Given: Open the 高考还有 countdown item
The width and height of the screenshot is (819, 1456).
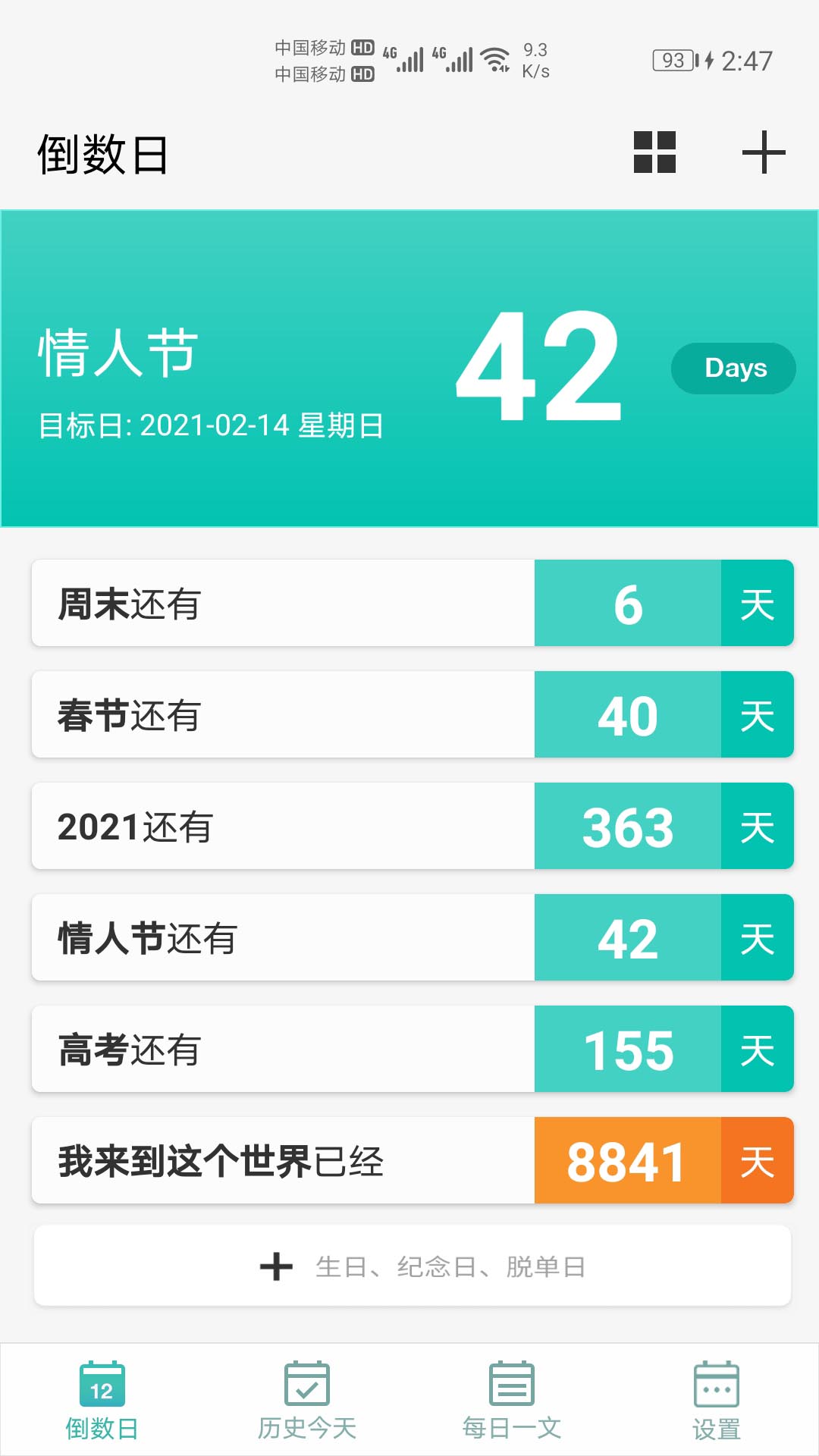Looking at the screenshot, I should (409, 1050).
